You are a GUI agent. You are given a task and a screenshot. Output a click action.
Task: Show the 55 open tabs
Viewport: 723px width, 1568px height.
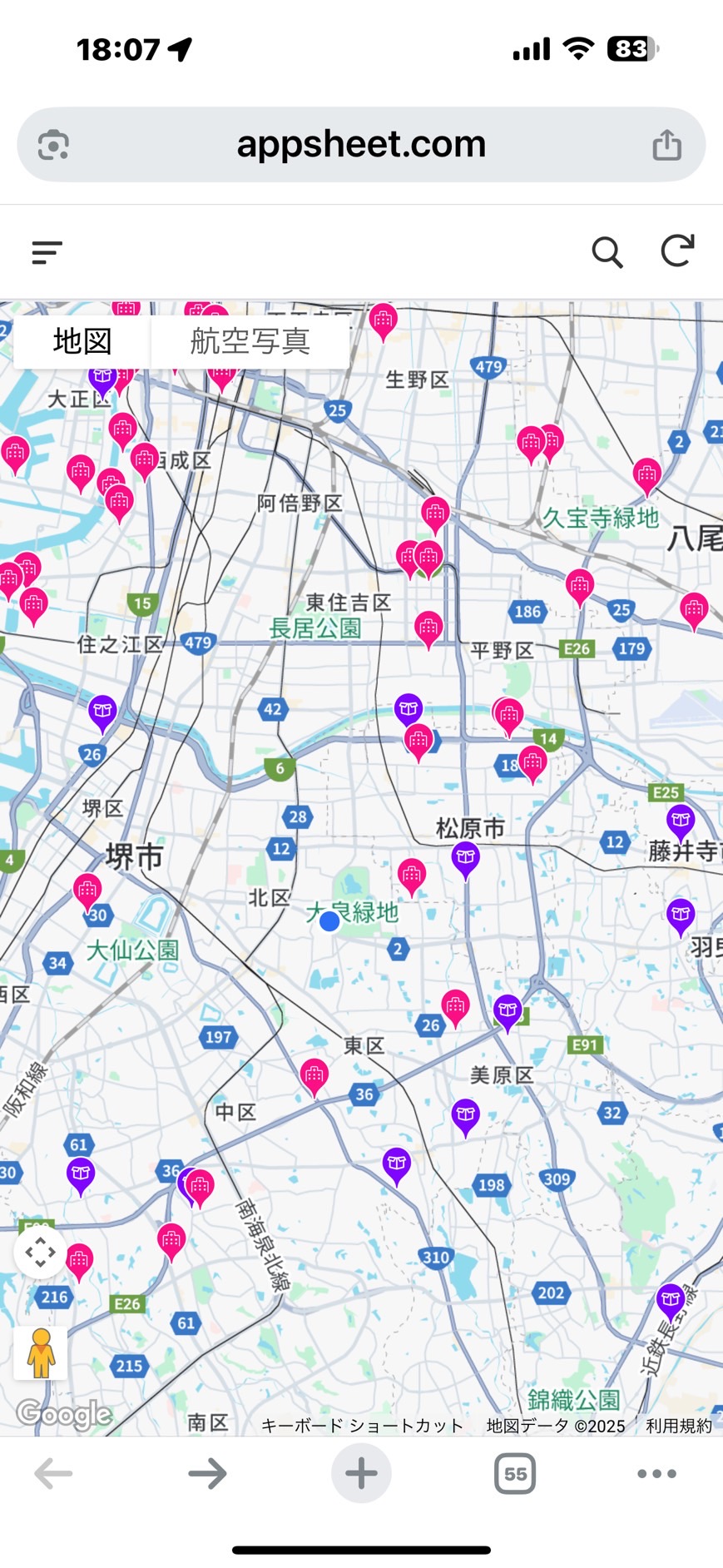[x=514, y=1473]
